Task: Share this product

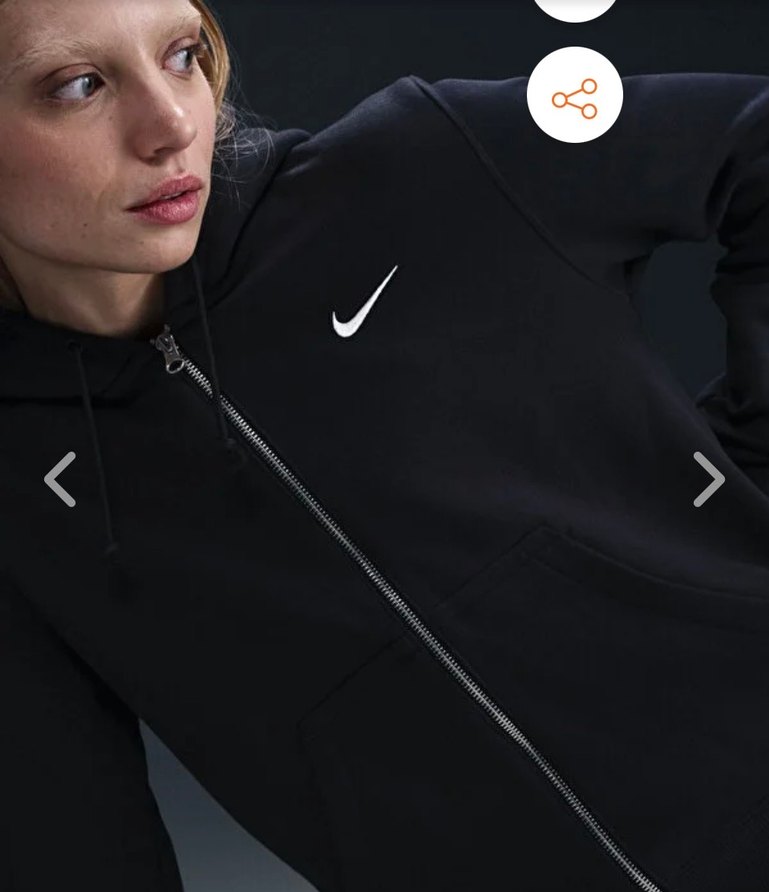Action: coord(575,95)
